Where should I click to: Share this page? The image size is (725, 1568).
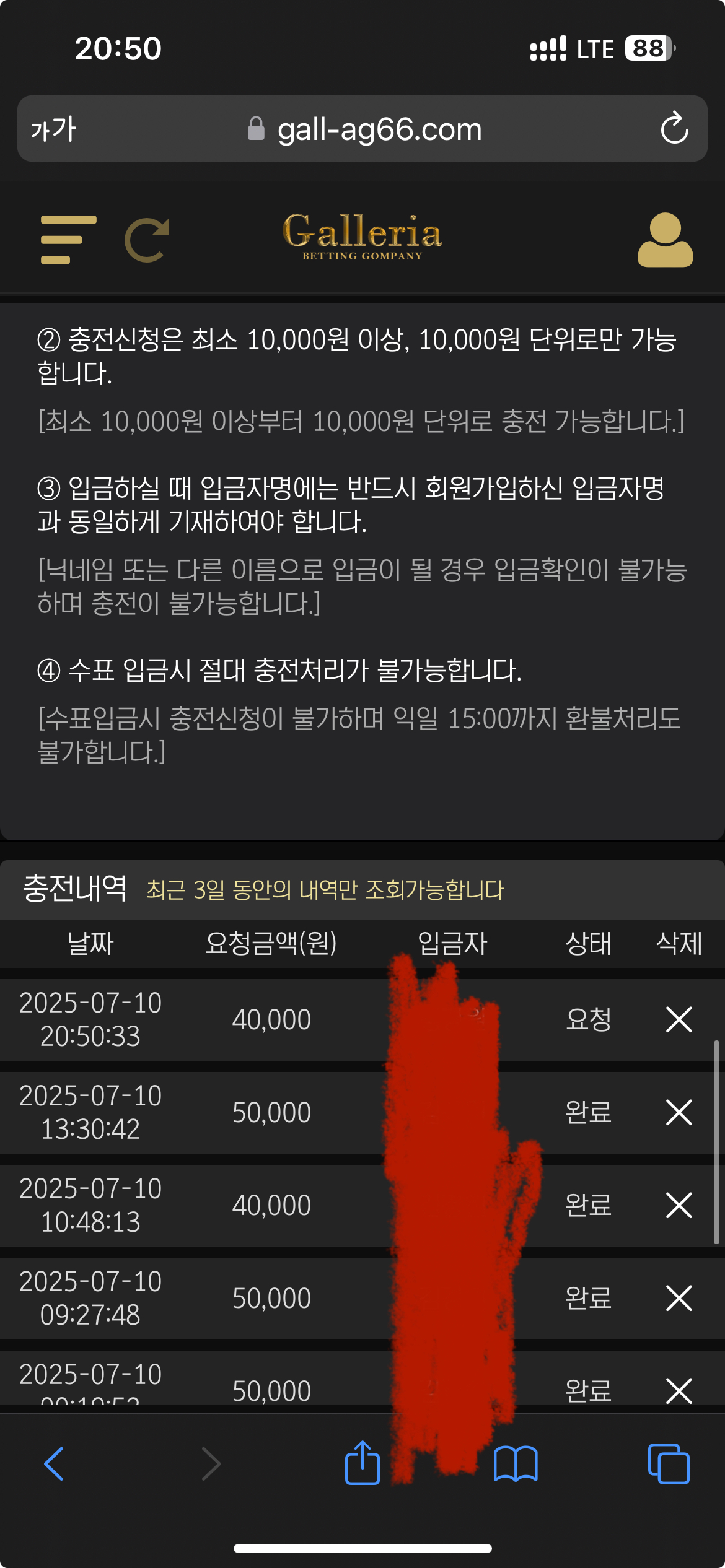point(362,1464)
